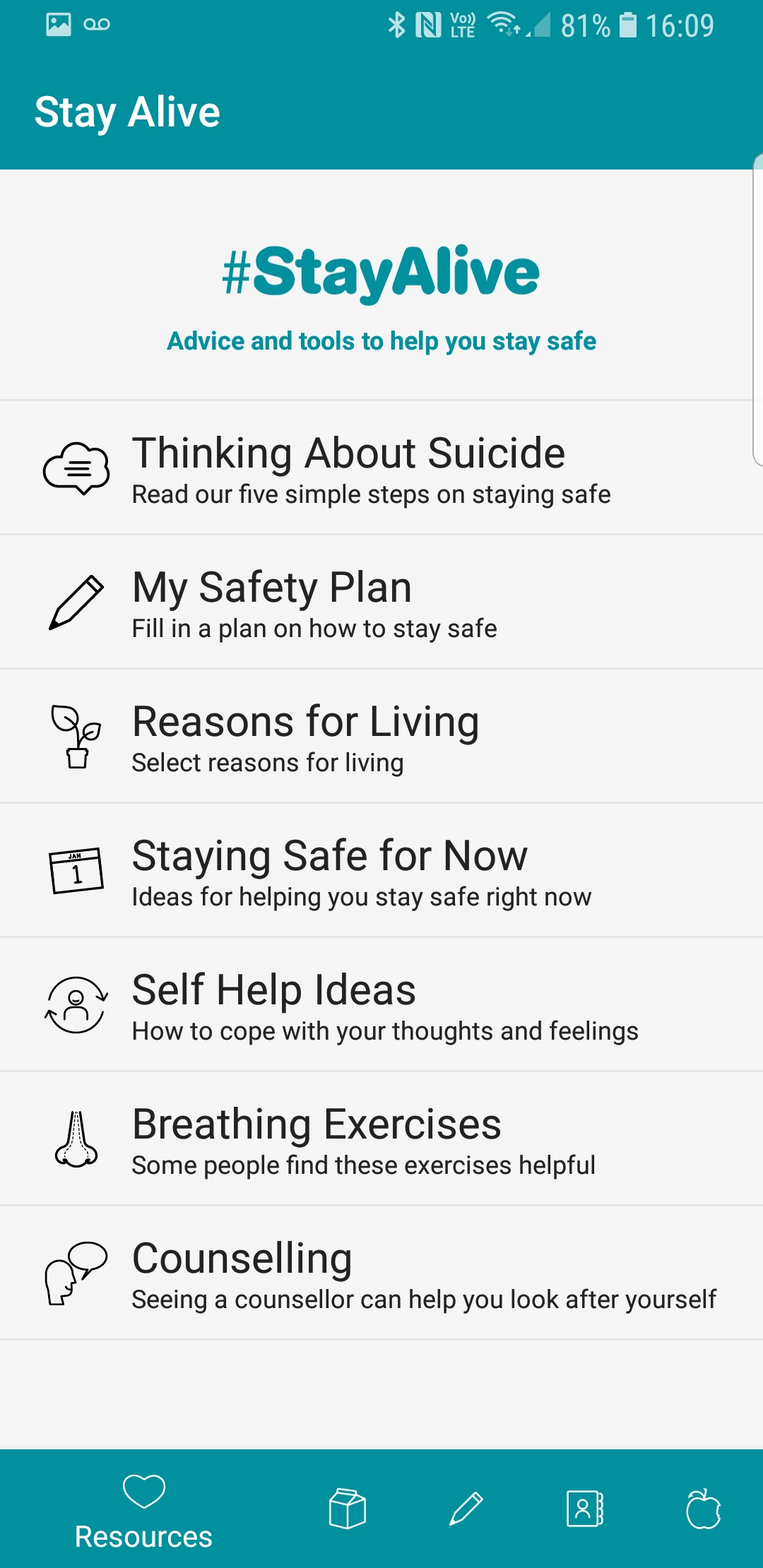
Task: Switch to the box icon tab
Action: (x=348, y=1509)
